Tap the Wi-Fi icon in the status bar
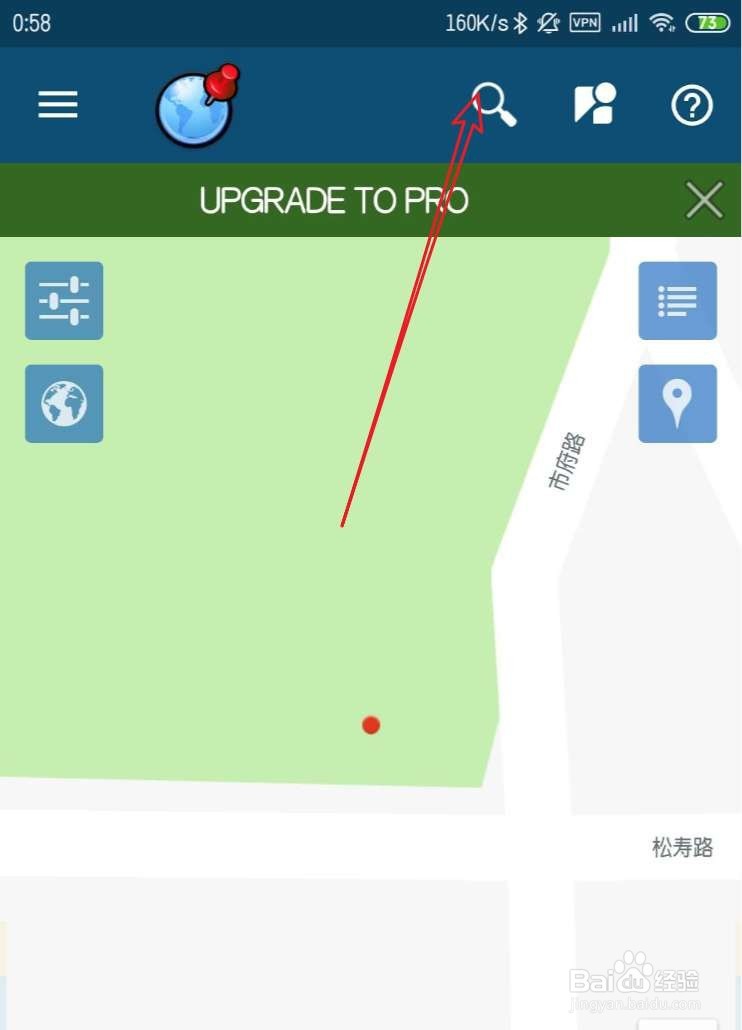Screen dimensions: 742x1030 coord(662,21)
